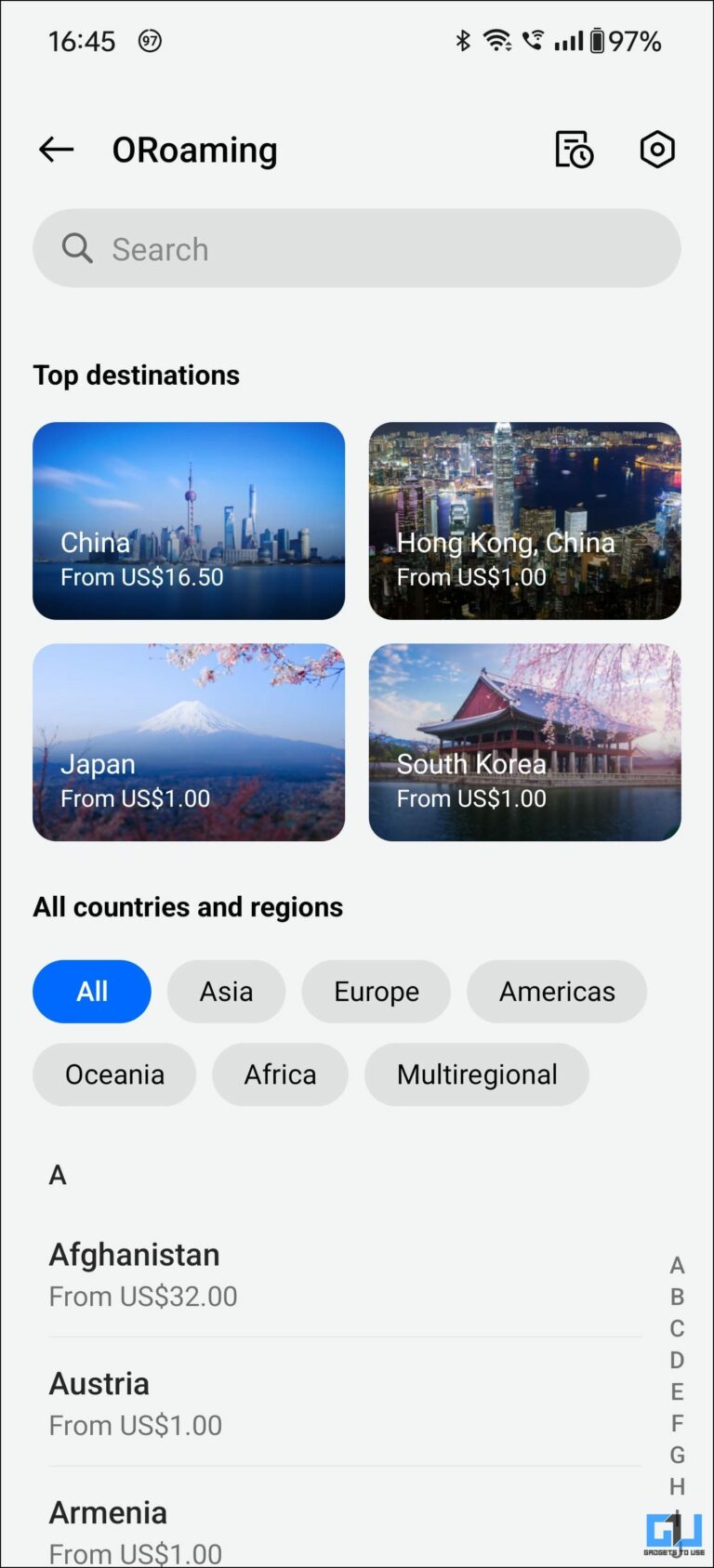
Task: Tap the back arrow to leave ORoaming
Action: 55,150
